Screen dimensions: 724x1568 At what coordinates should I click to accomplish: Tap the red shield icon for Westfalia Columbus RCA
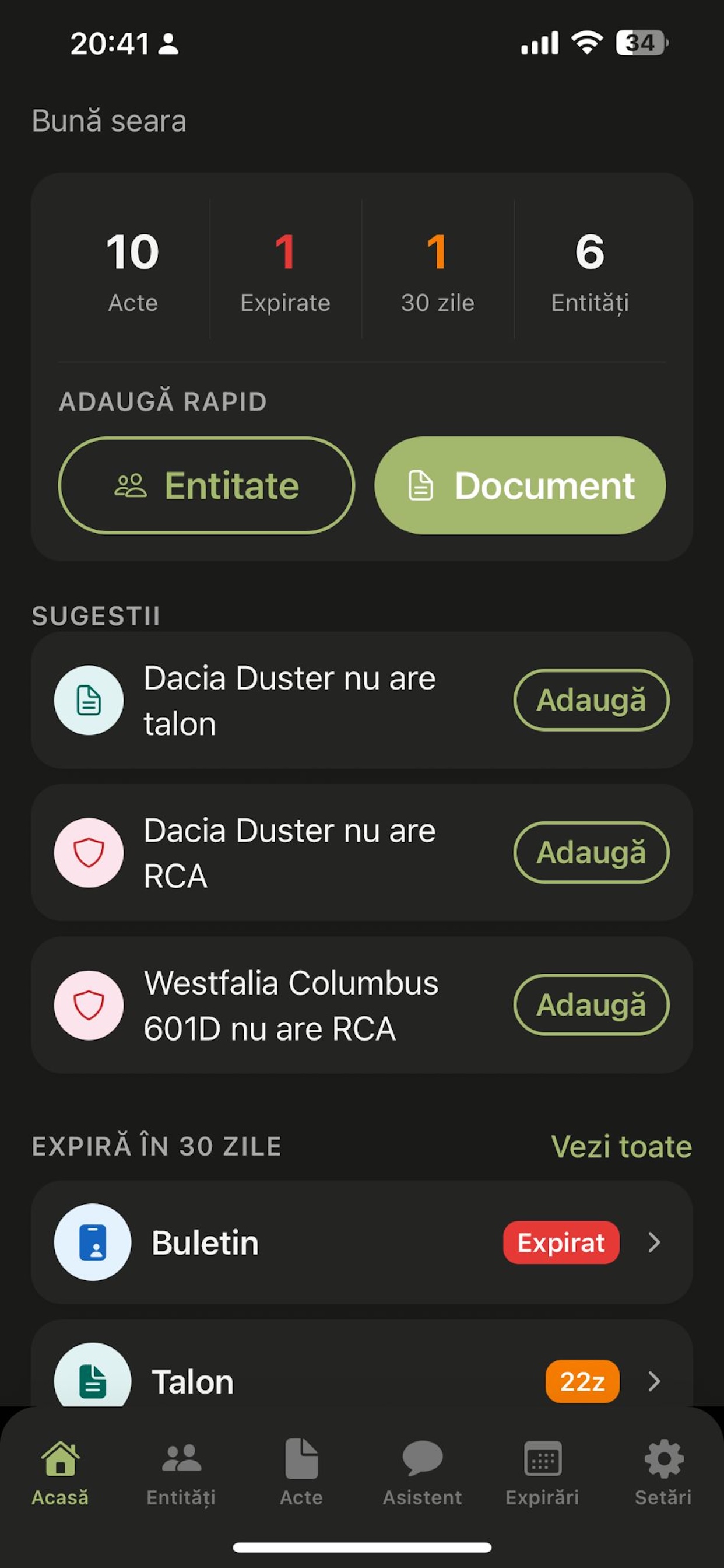coord(89,1006)
